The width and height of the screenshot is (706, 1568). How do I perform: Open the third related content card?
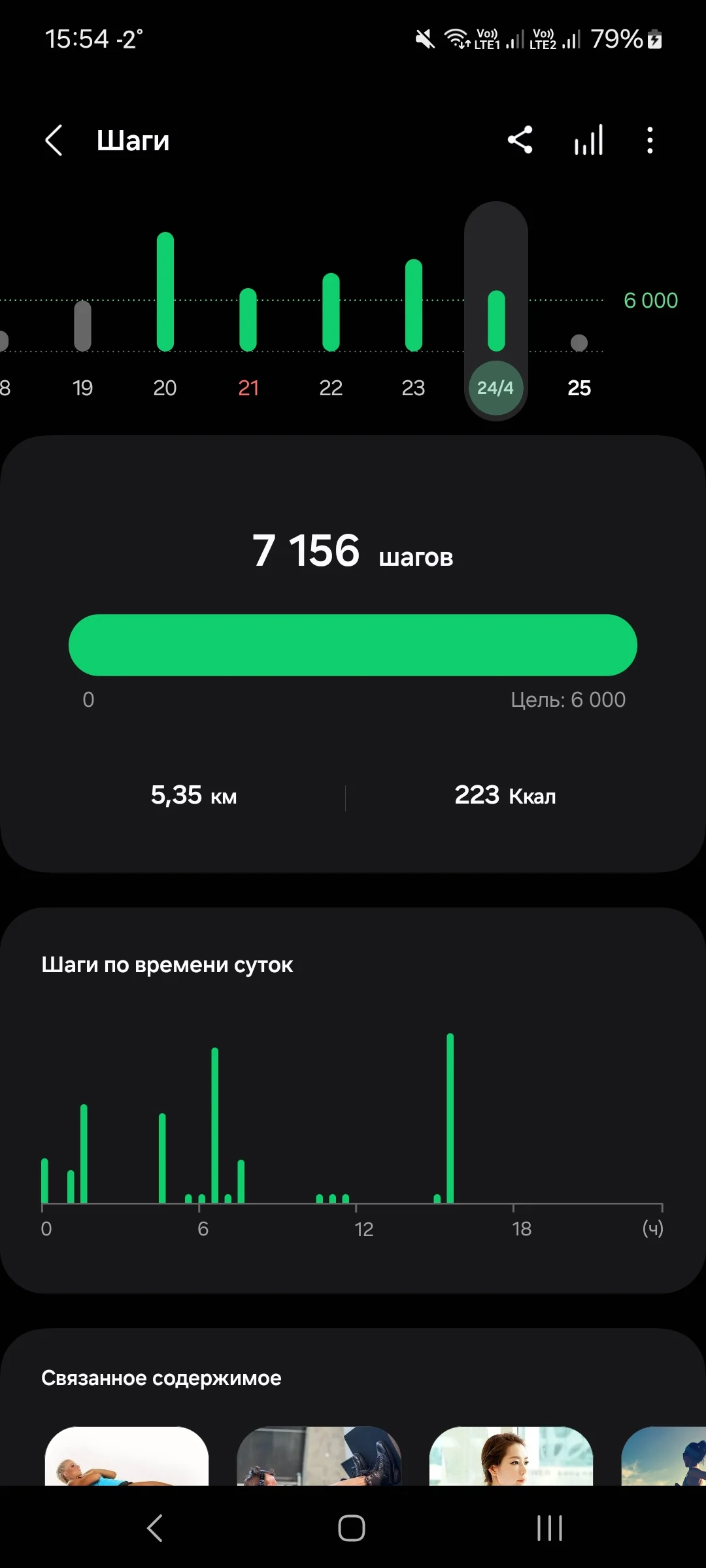pos(511,1457)
